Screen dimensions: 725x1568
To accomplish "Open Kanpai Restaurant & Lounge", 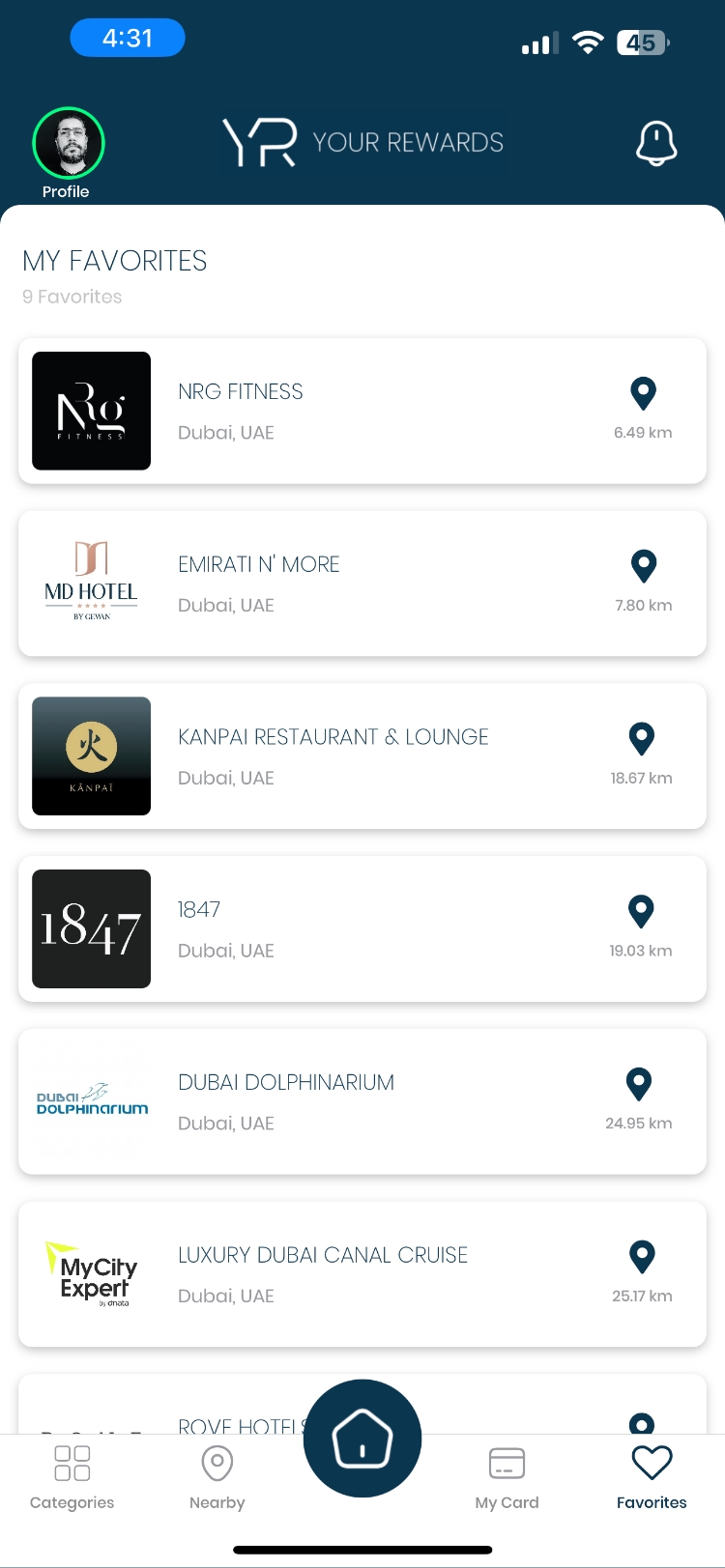I will click(x=362, y=755).
